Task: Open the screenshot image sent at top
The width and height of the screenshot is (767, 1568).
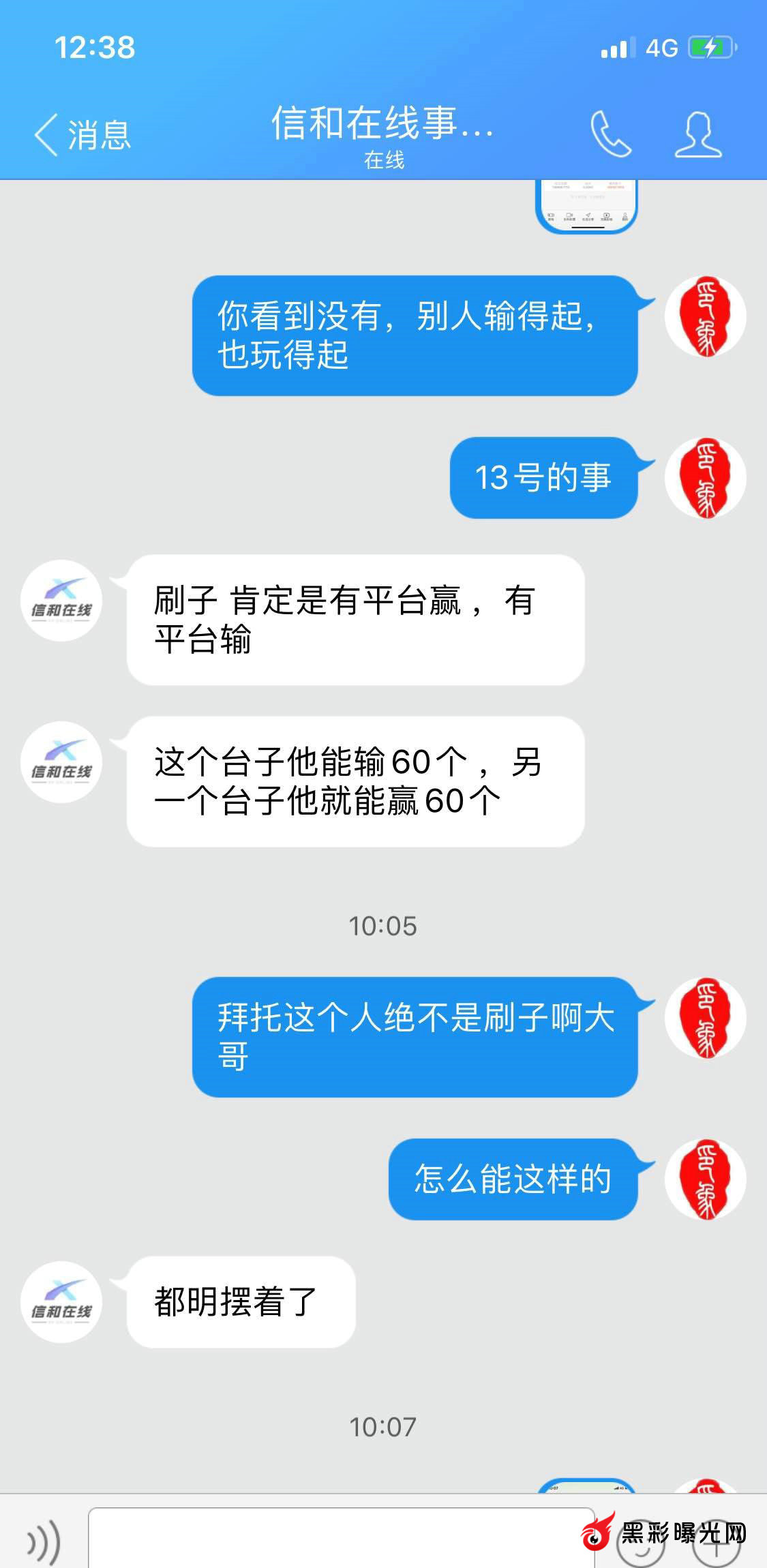Action: (586, 206)
